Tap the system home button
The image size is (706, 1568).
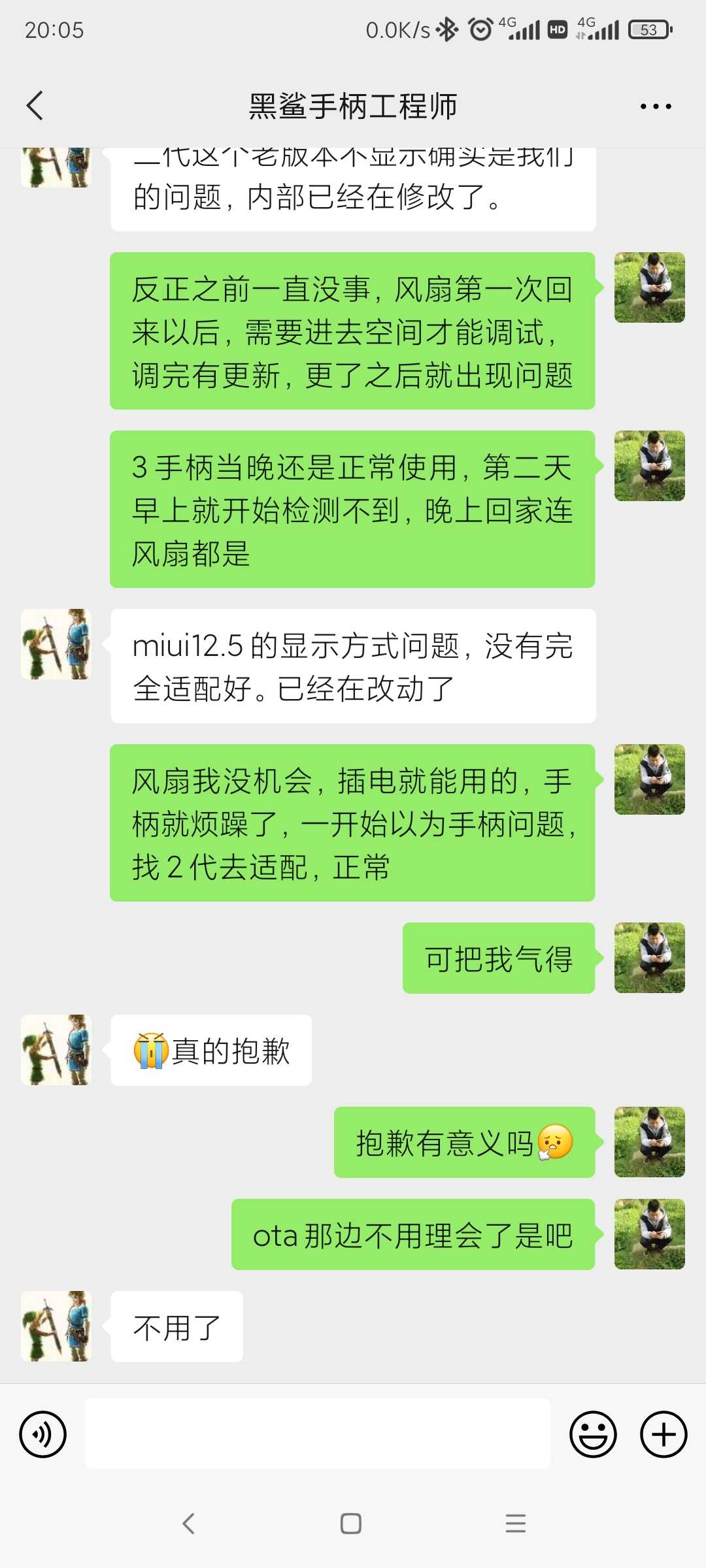pos(351,1524)
